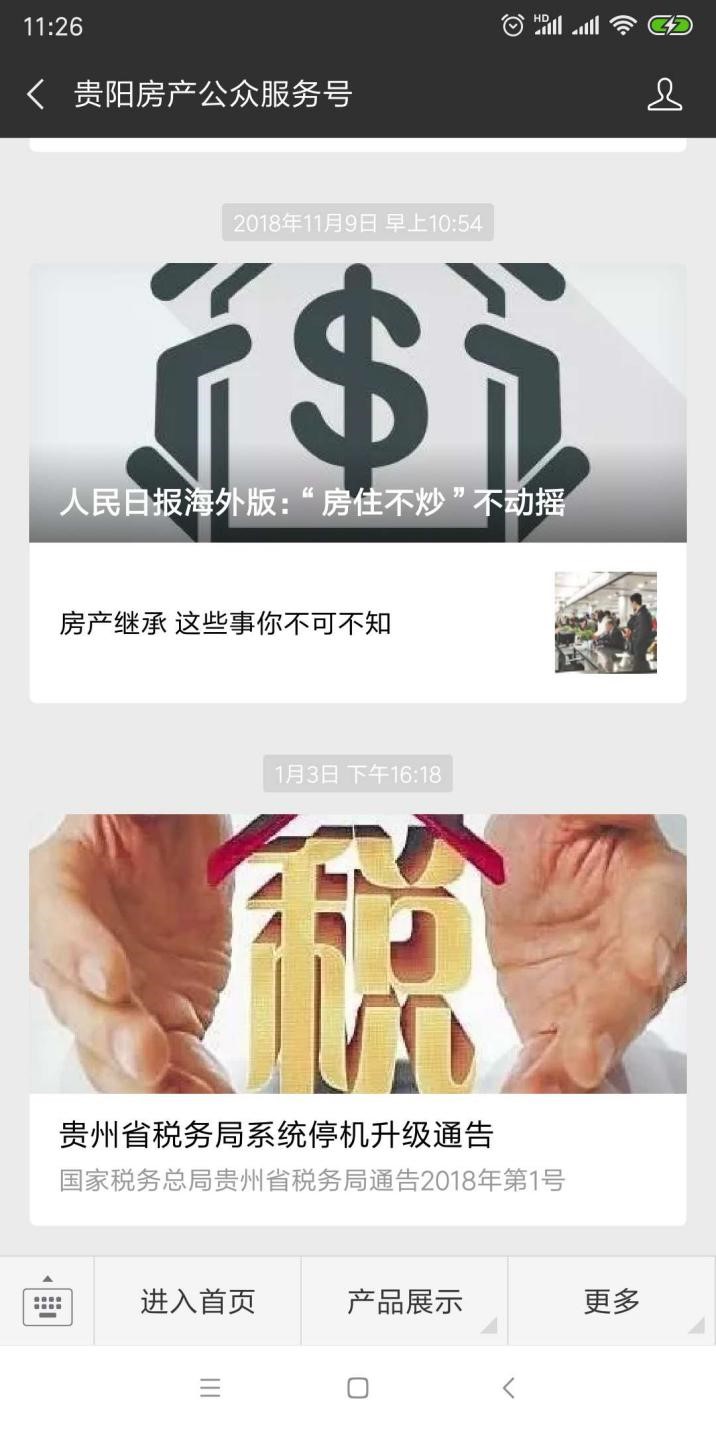
Task: Switch to keyboard input mode
Action: coord(47,1301)
